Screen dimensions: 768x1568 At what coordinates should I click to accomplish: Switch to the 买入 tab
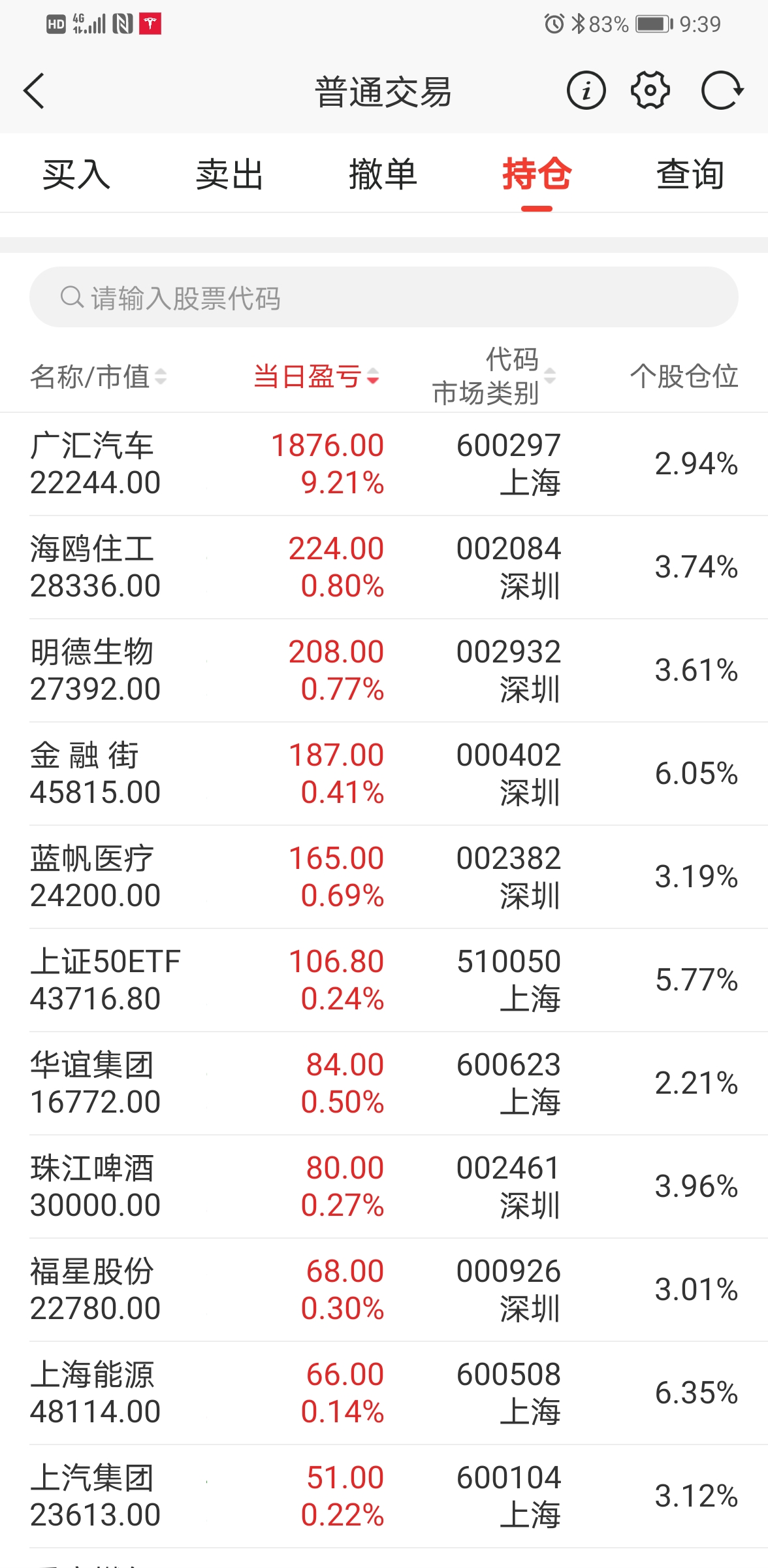click(x=76, y=175)
